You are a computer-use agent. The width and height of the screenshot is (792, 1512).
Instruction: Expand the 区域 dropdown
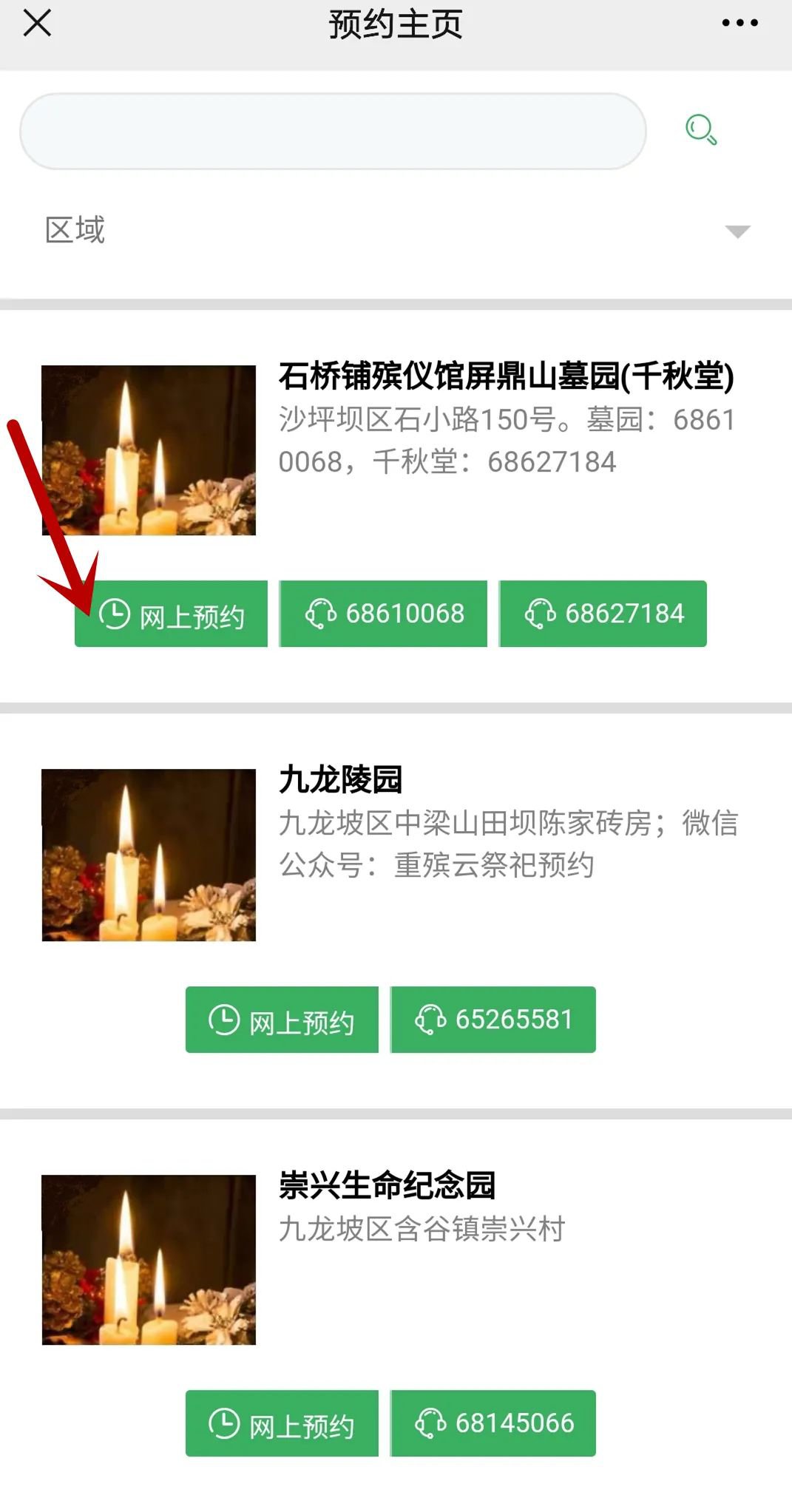(737, 231)
